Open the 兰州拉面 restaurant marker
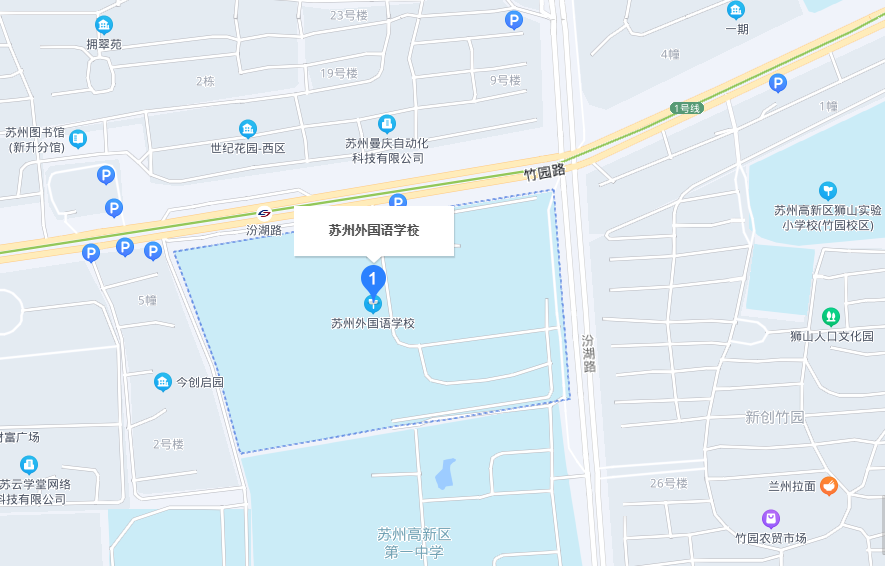The image size is (885, 566). point(828,486)
